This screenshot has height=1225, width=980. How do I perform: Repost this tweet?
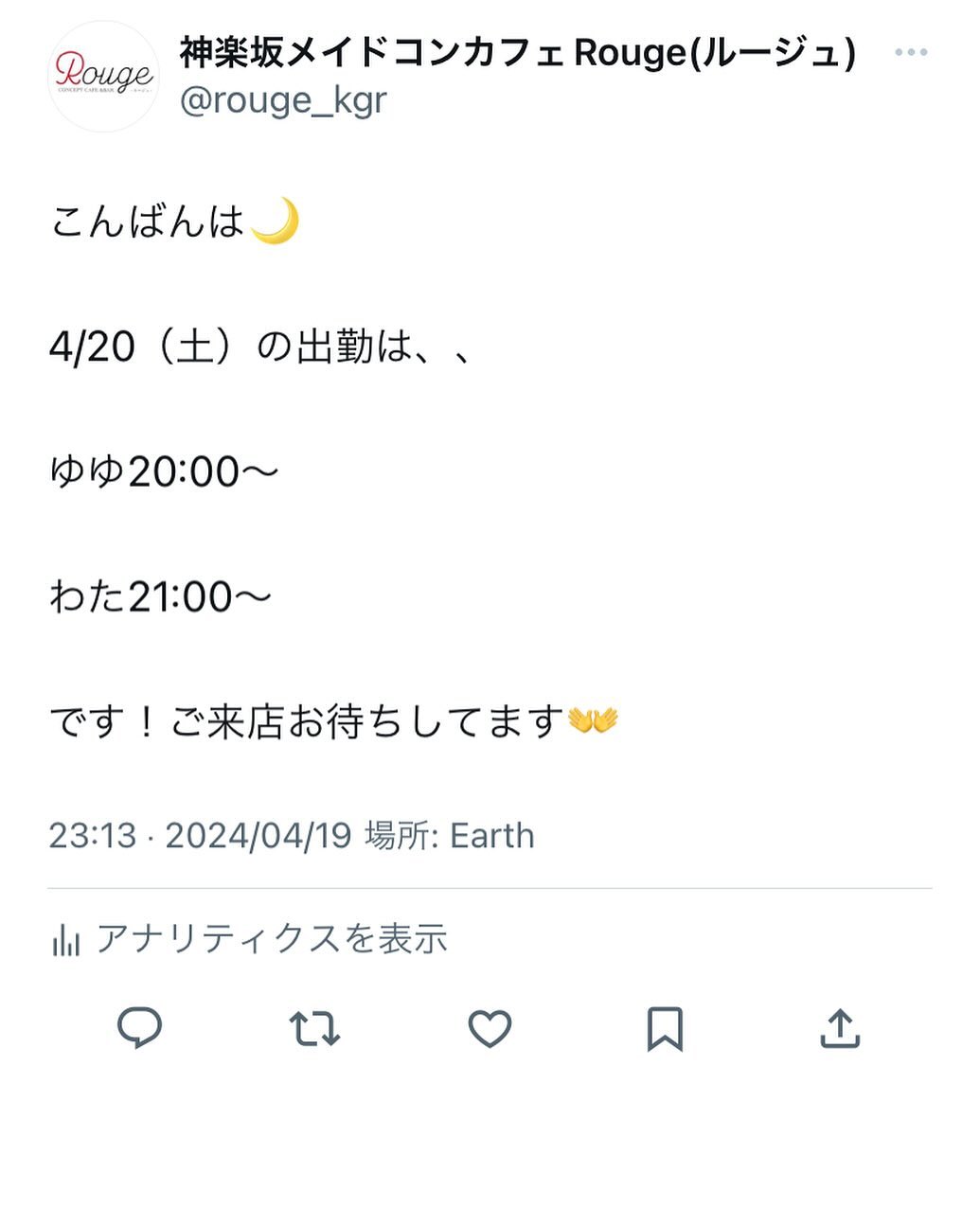click(314, 1028)
